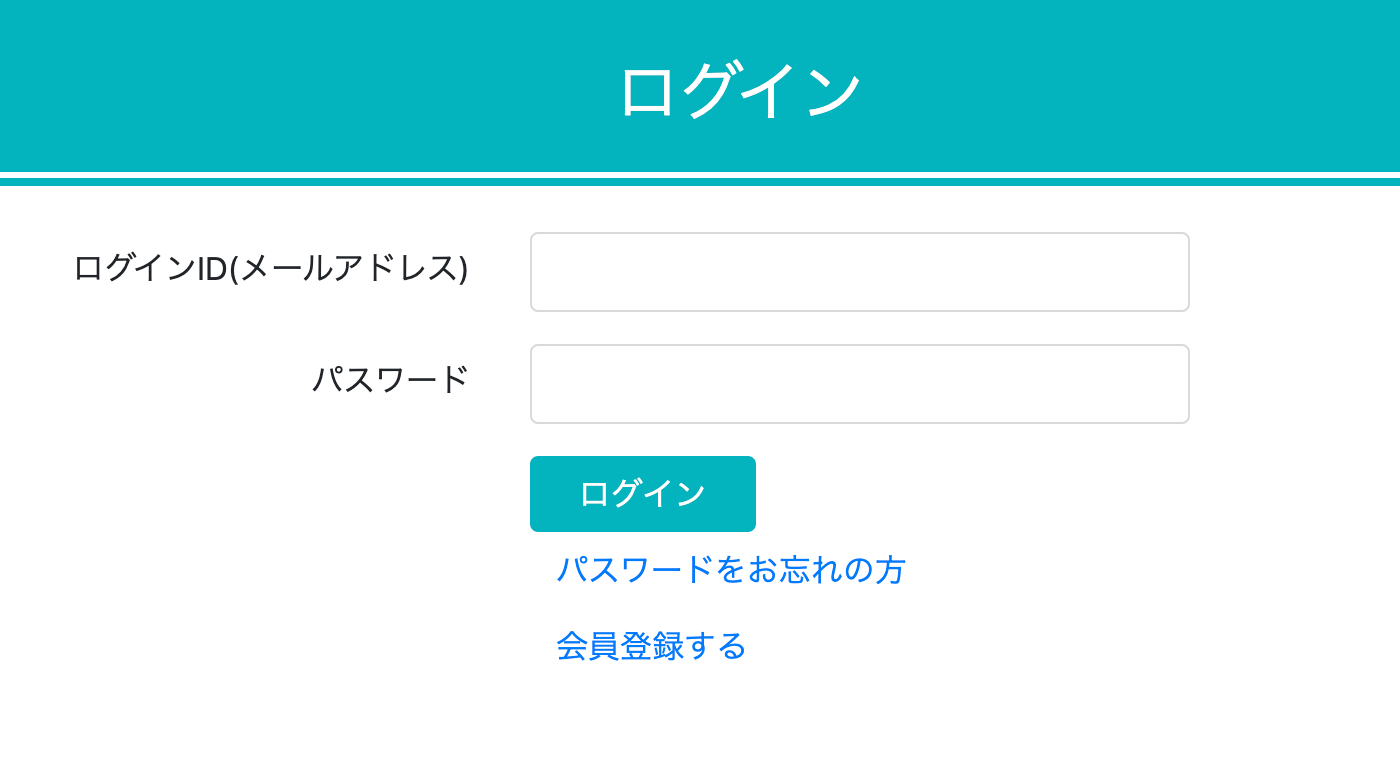Tap the teal ログイン button

pyautogui.click(x=642, y=494)
